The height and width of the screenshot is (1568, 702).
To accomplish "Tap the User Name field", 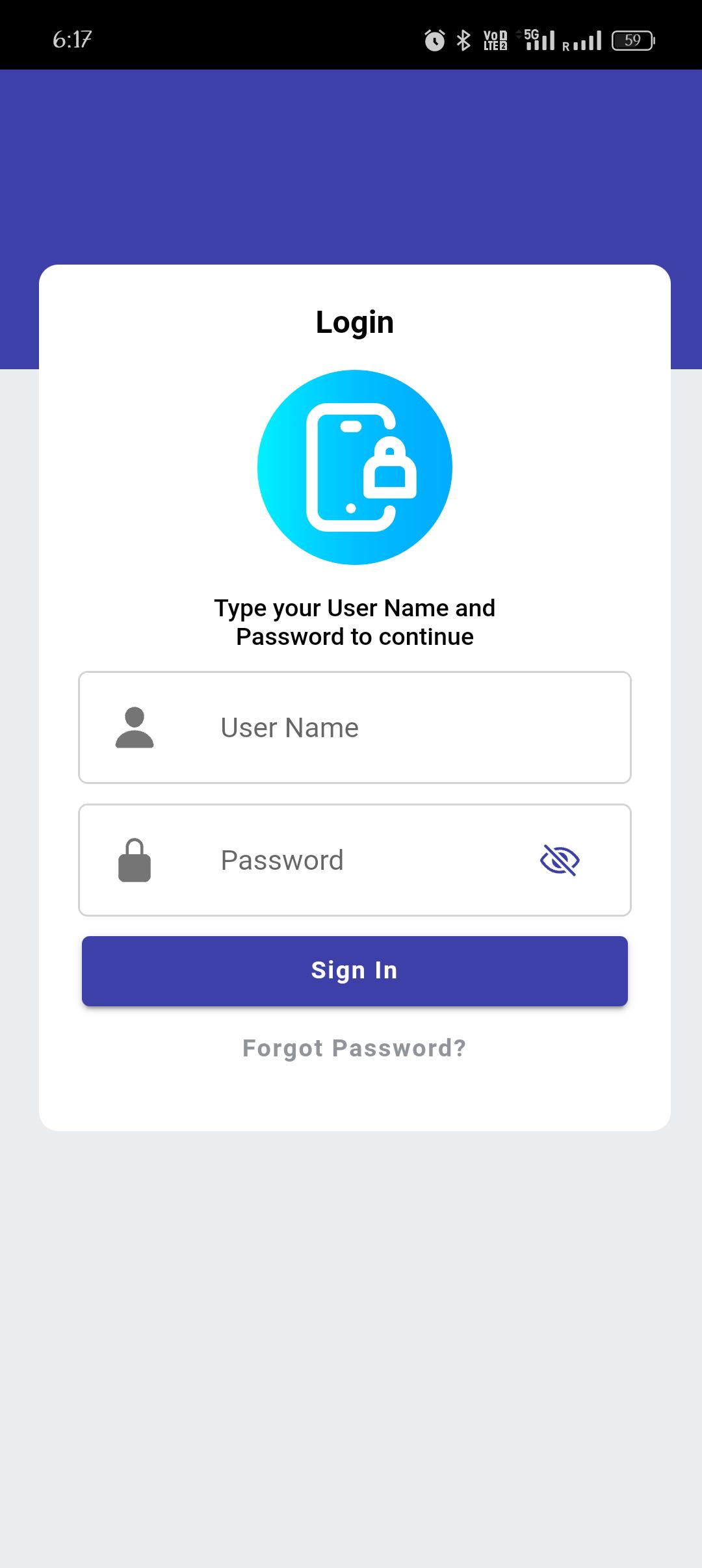I will 390,727.
